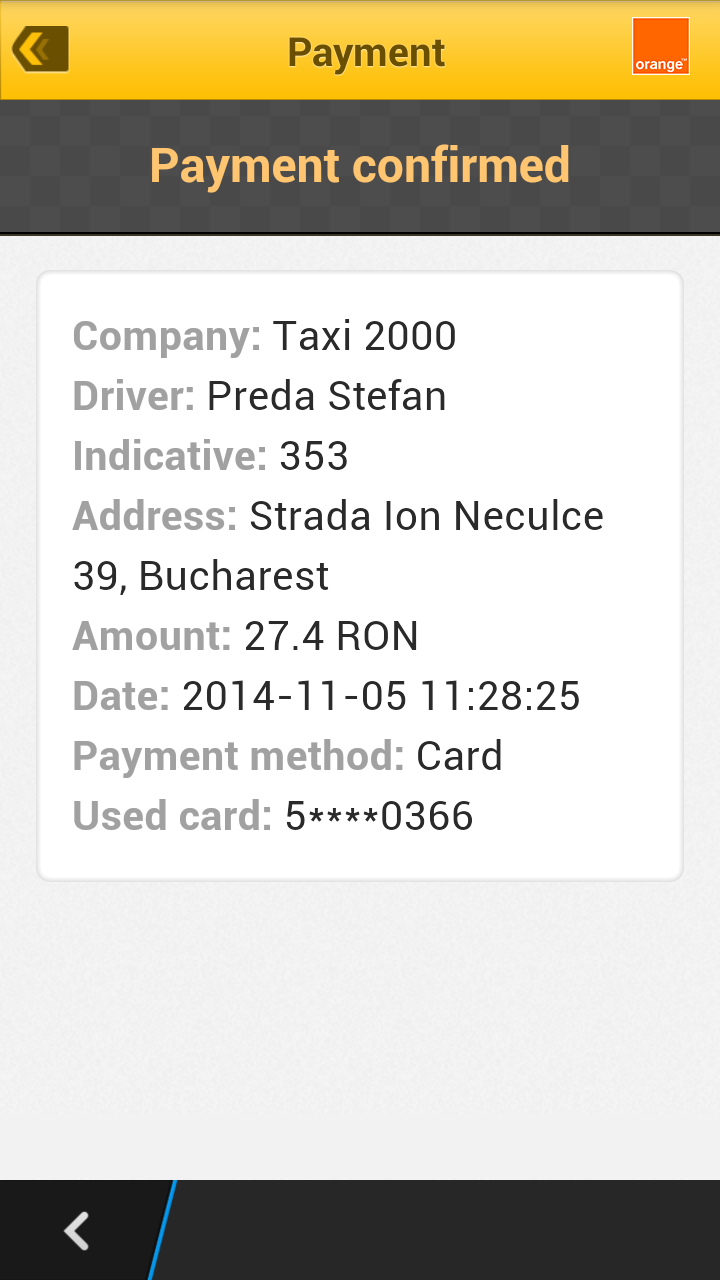Go back using the bottom bar arrow
This screenshot has width=720, height=1280.
tap(77, 1231)
